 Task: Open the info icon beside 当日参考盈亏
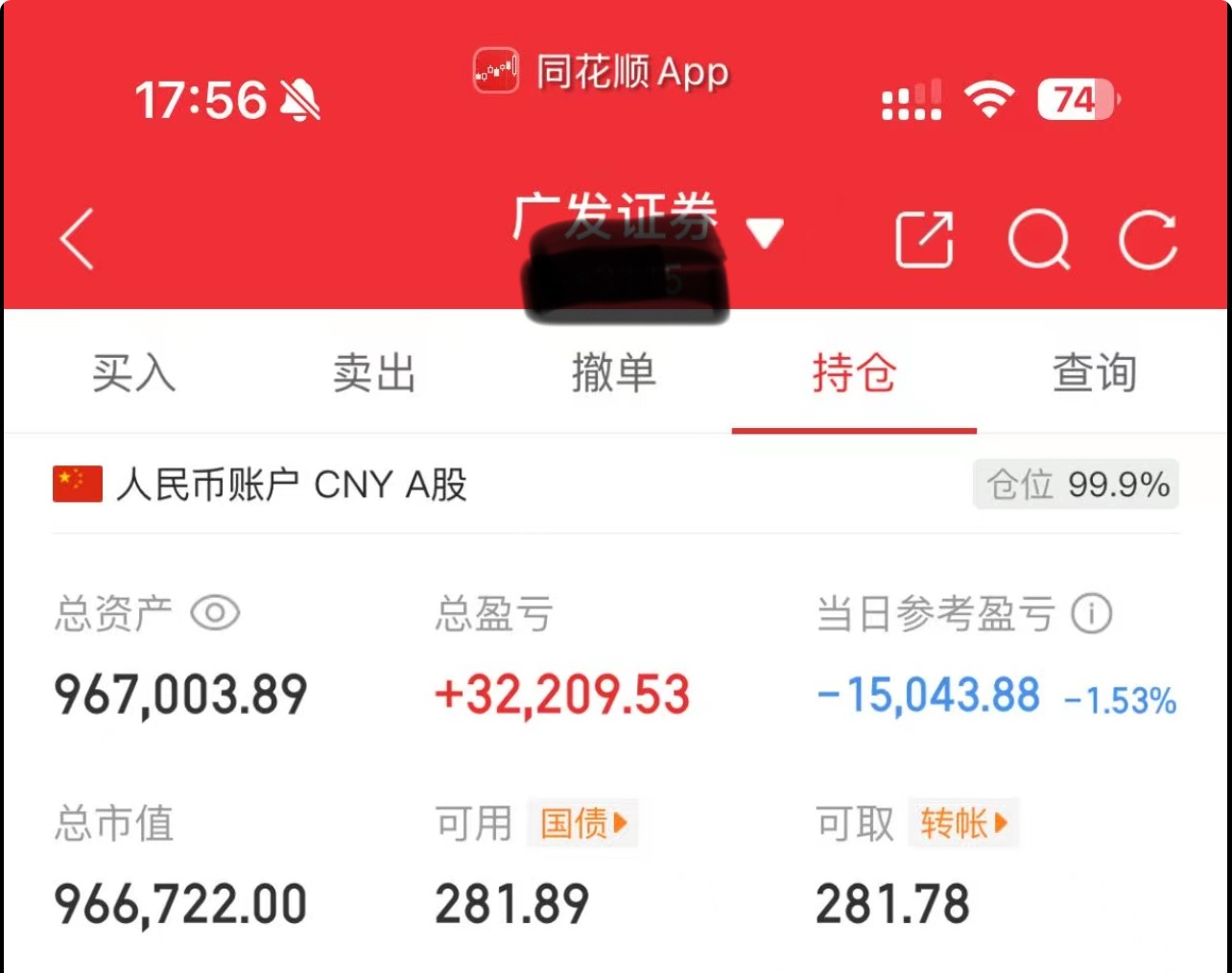1091,613
